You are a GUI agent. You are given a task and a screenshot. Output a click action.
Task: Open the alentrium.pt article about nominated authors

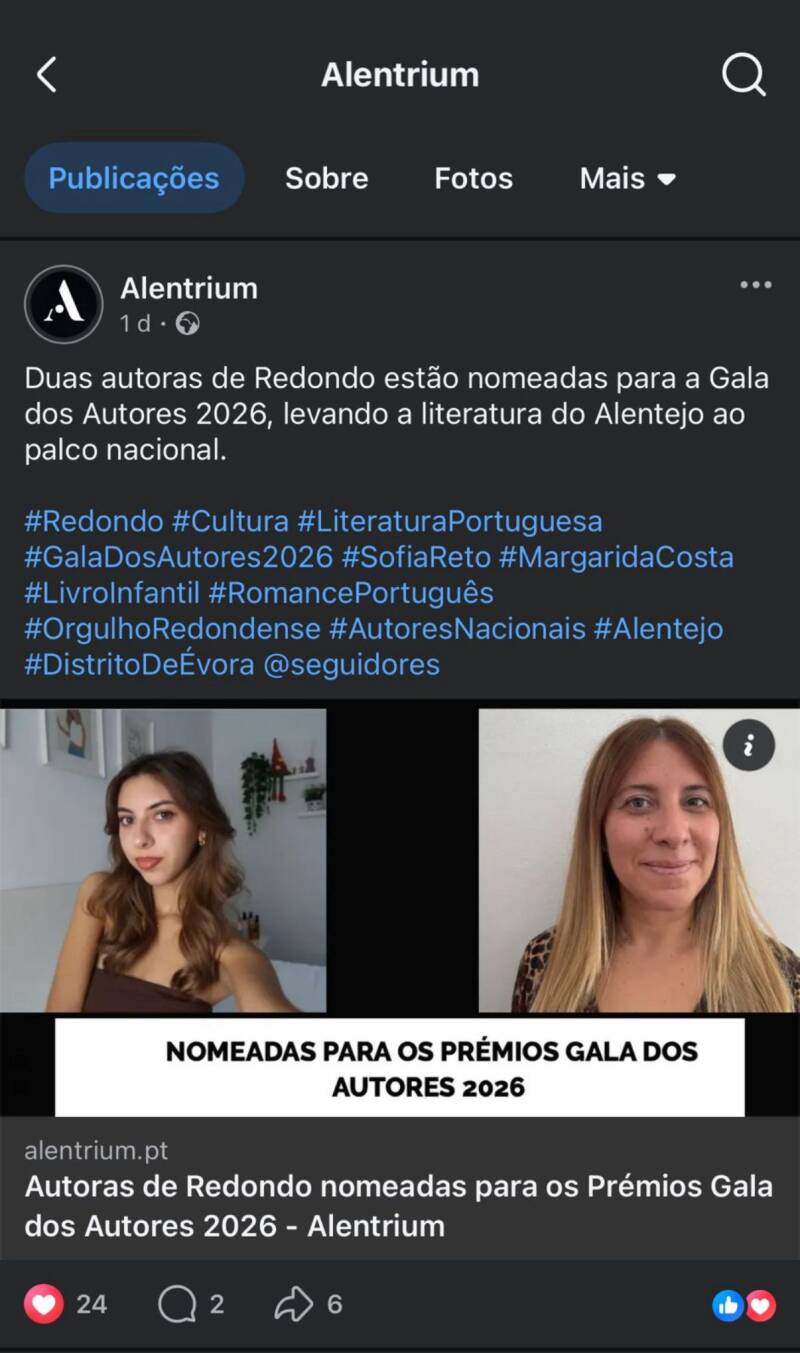[x=398, y=1205]
